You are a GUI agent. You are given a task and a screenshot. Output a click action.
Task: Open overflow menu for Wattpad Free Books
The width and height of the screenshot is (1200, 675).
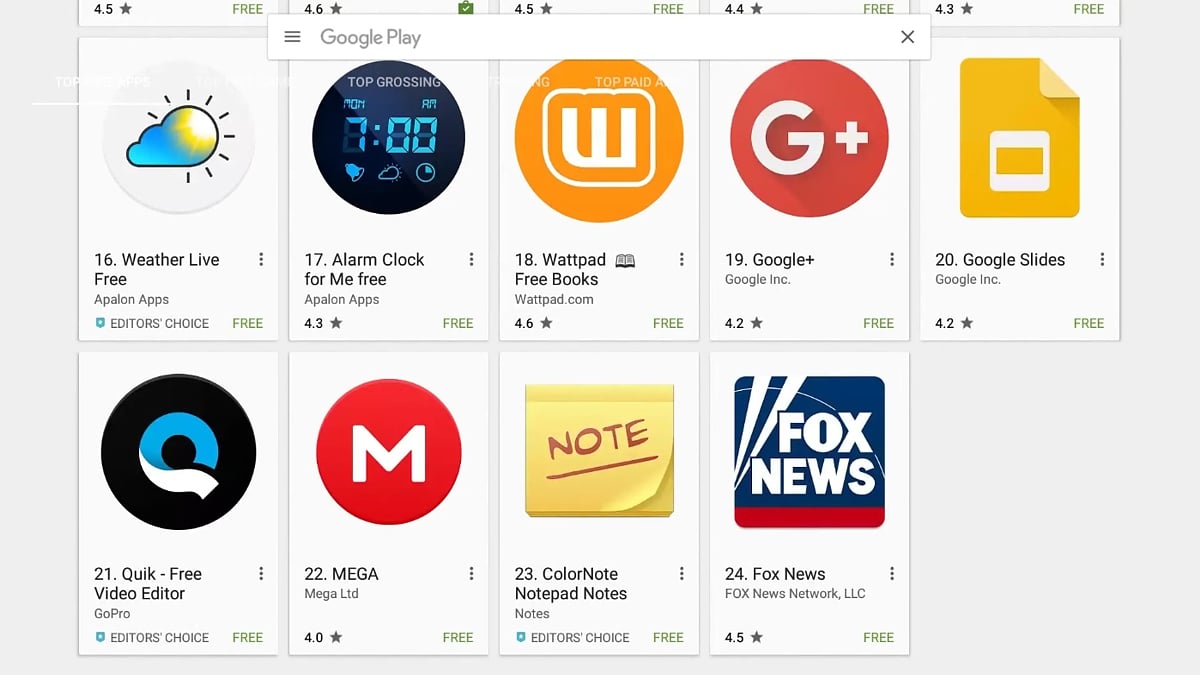[x=681, y=259]
